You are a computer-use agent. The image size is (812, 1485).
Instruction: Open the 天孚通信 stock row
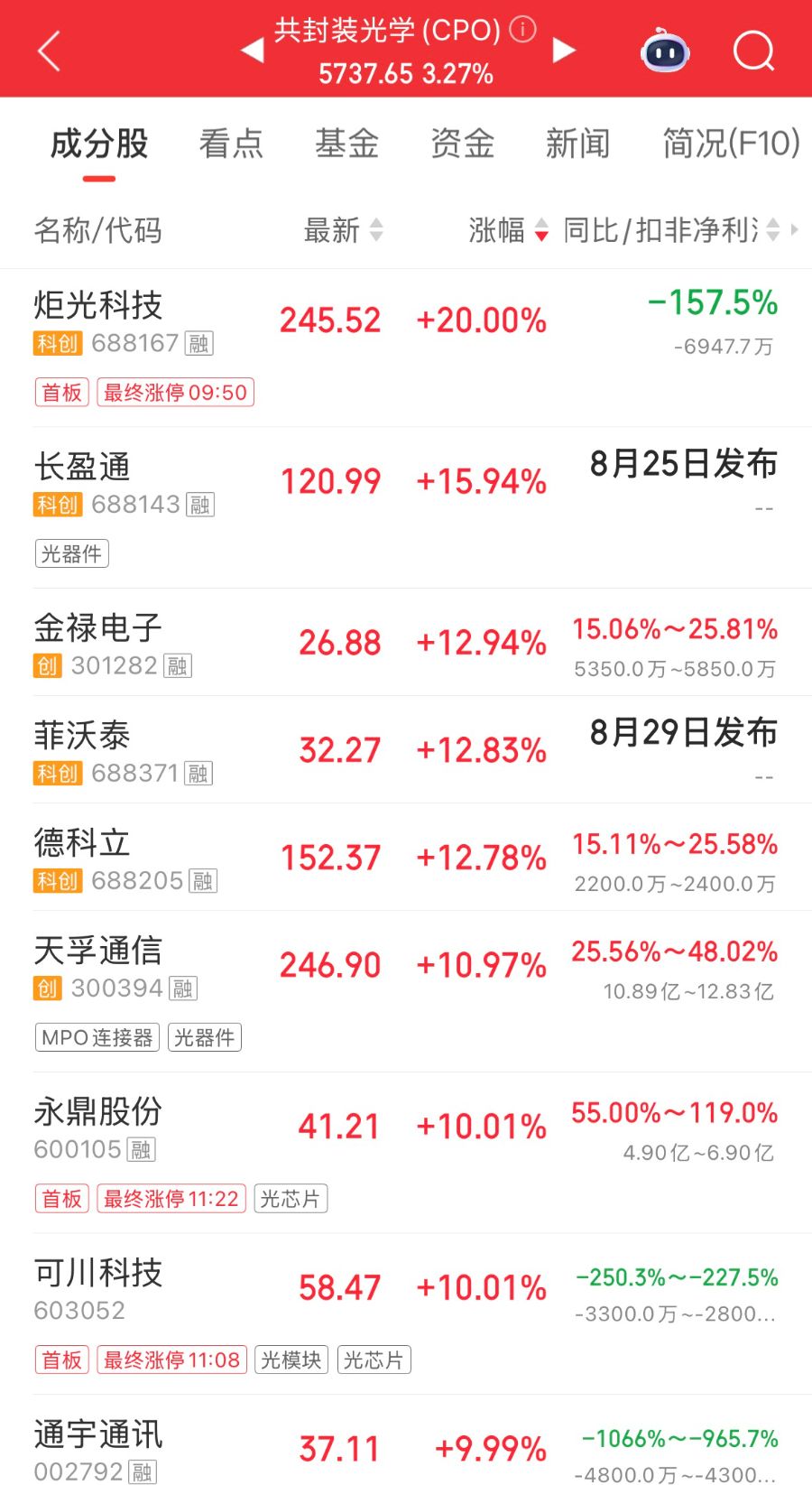coord(406,991)
